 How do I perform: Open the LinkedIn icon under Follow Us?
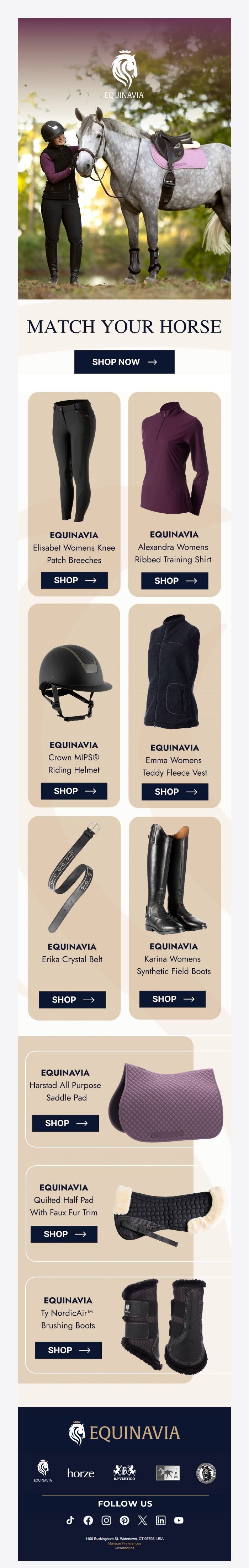161,1520
